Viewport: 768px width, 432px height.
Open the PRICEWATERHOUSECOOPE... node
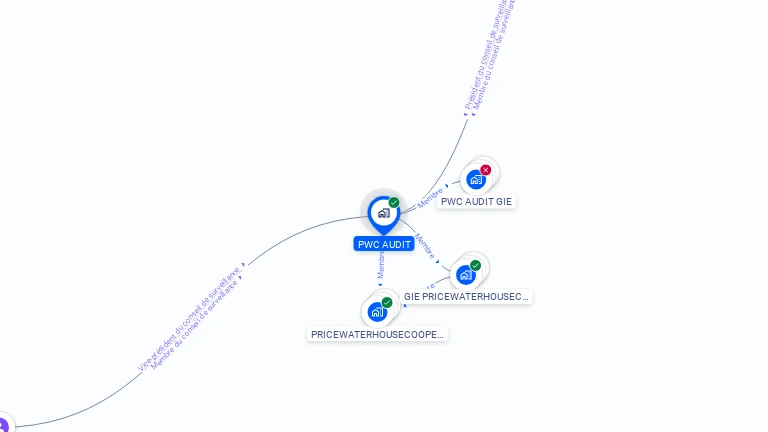(377, 311)
